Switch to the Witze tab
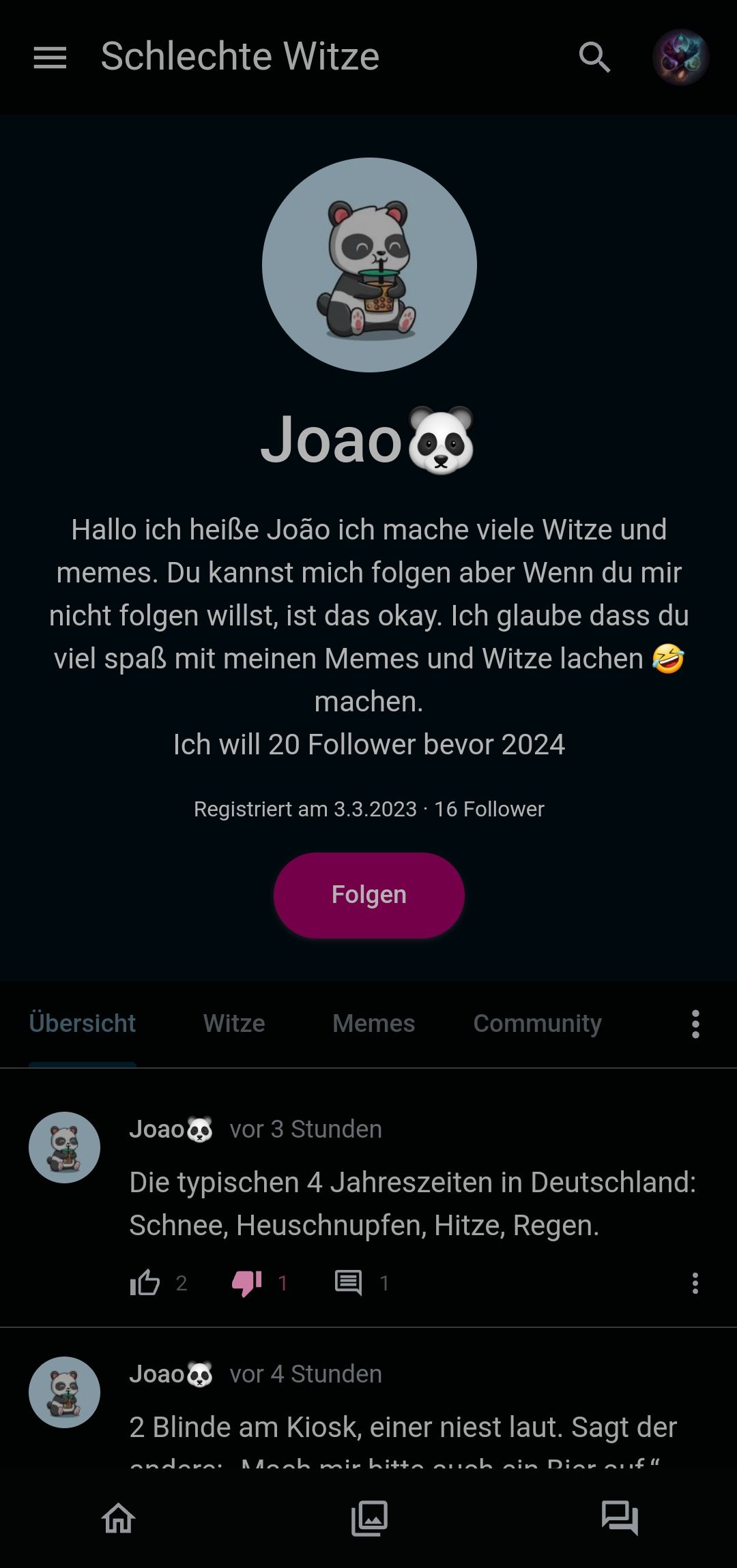Image resolution: width=737 pixels, height=1568 pixels. pyautogui.click(x=234, y=1023)
